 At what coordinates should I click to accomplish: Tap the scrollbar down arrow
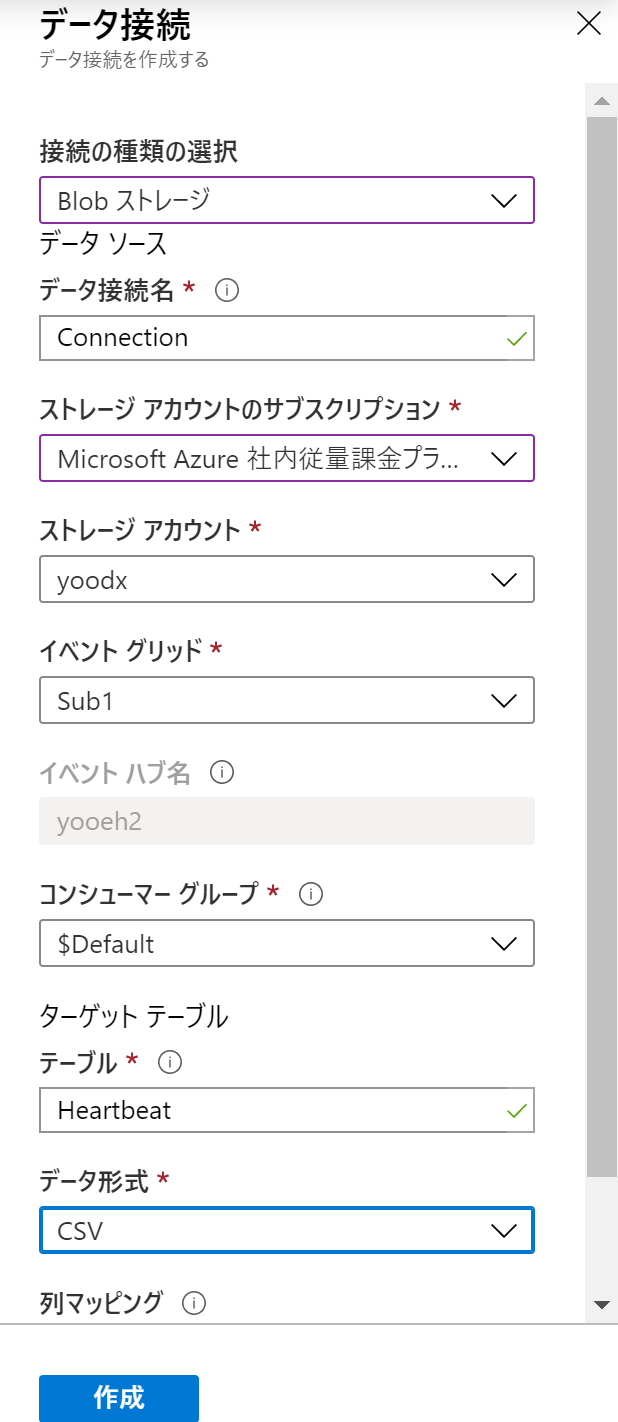601,1304
